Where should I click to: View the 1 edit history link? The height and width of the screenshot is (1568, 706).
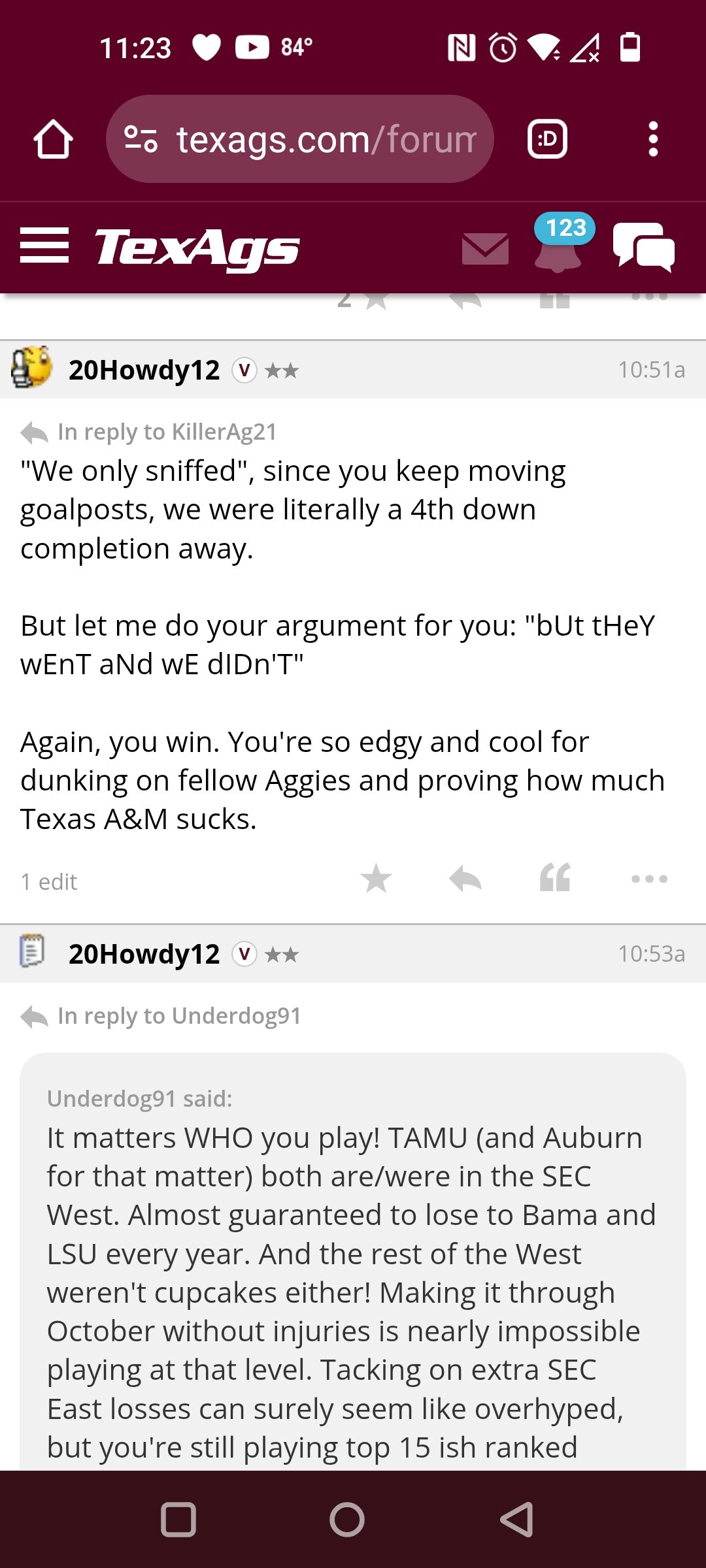pyautogui.click(x=49, y=882)
